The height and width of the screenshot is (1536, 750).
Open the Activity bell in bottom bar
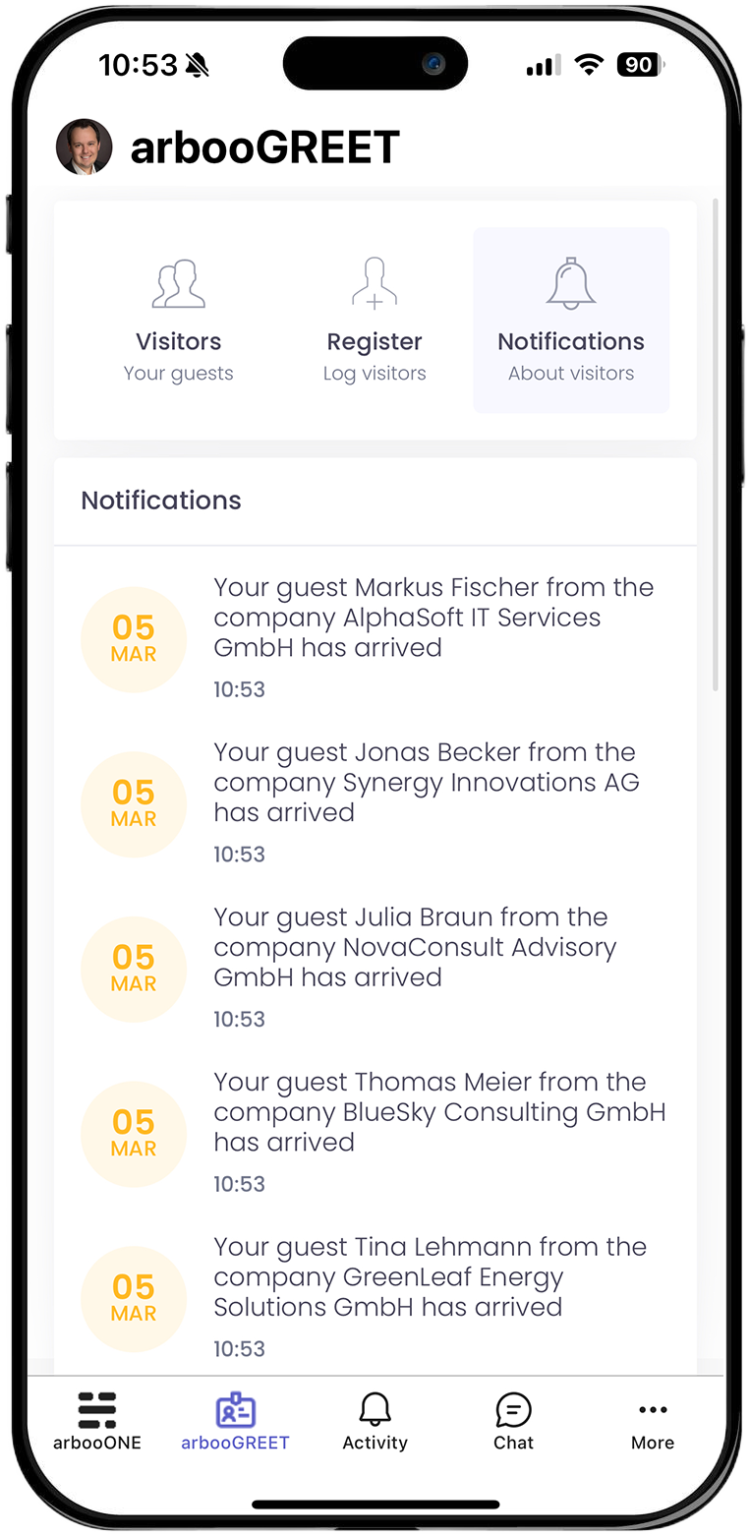click(374, 1409)
